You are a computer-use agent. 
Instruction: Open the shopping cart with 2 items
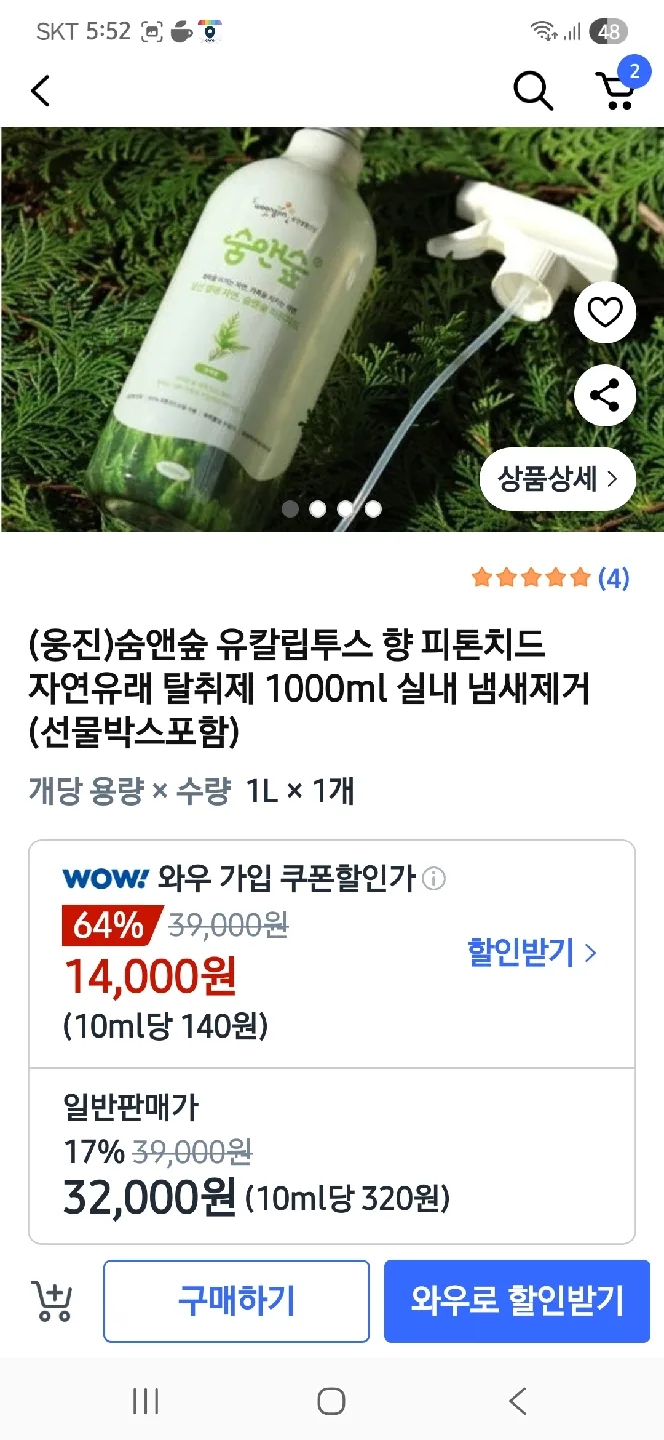pyautogui.click(x=616, y=91)
